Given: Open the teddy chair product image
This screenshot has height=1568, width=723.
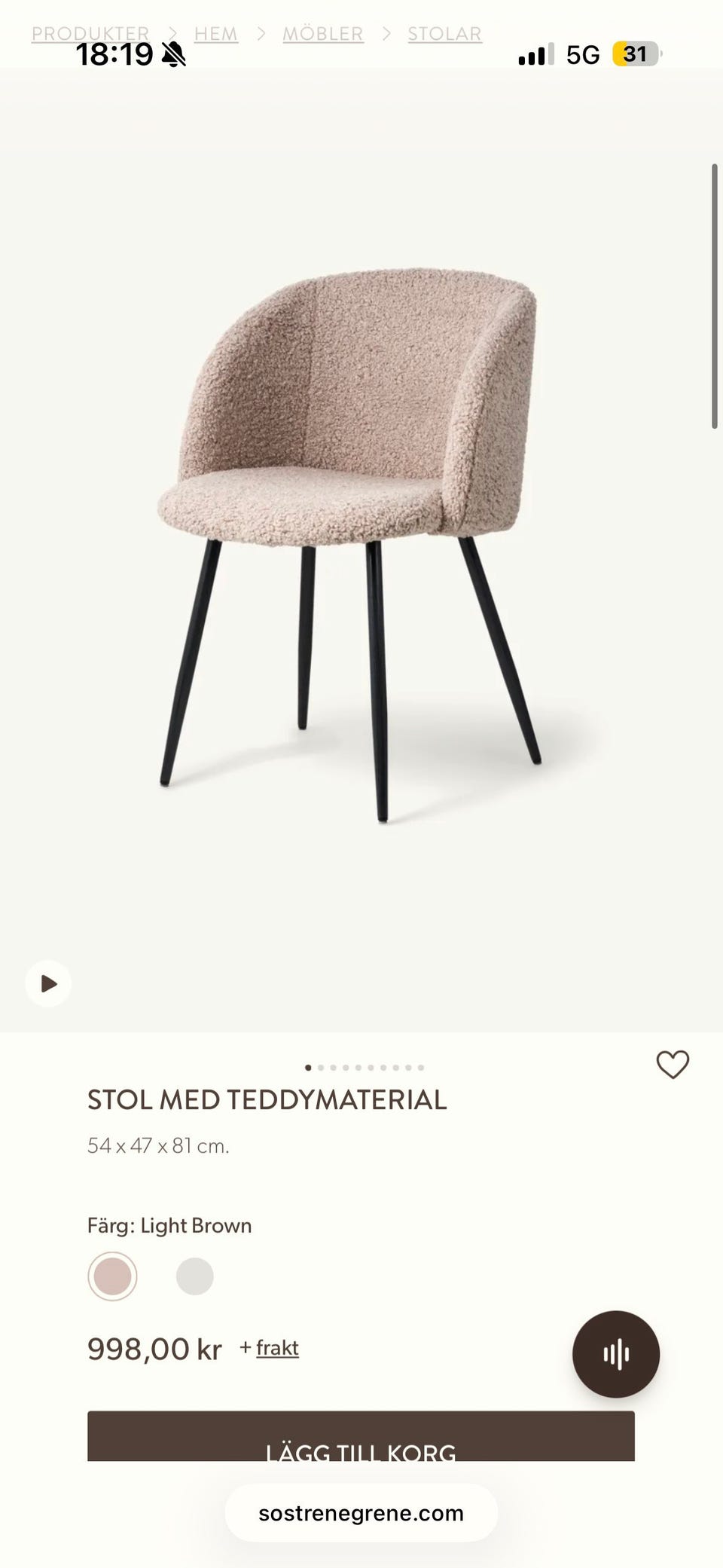Looking at the screenshot, I should click(350, 543).
